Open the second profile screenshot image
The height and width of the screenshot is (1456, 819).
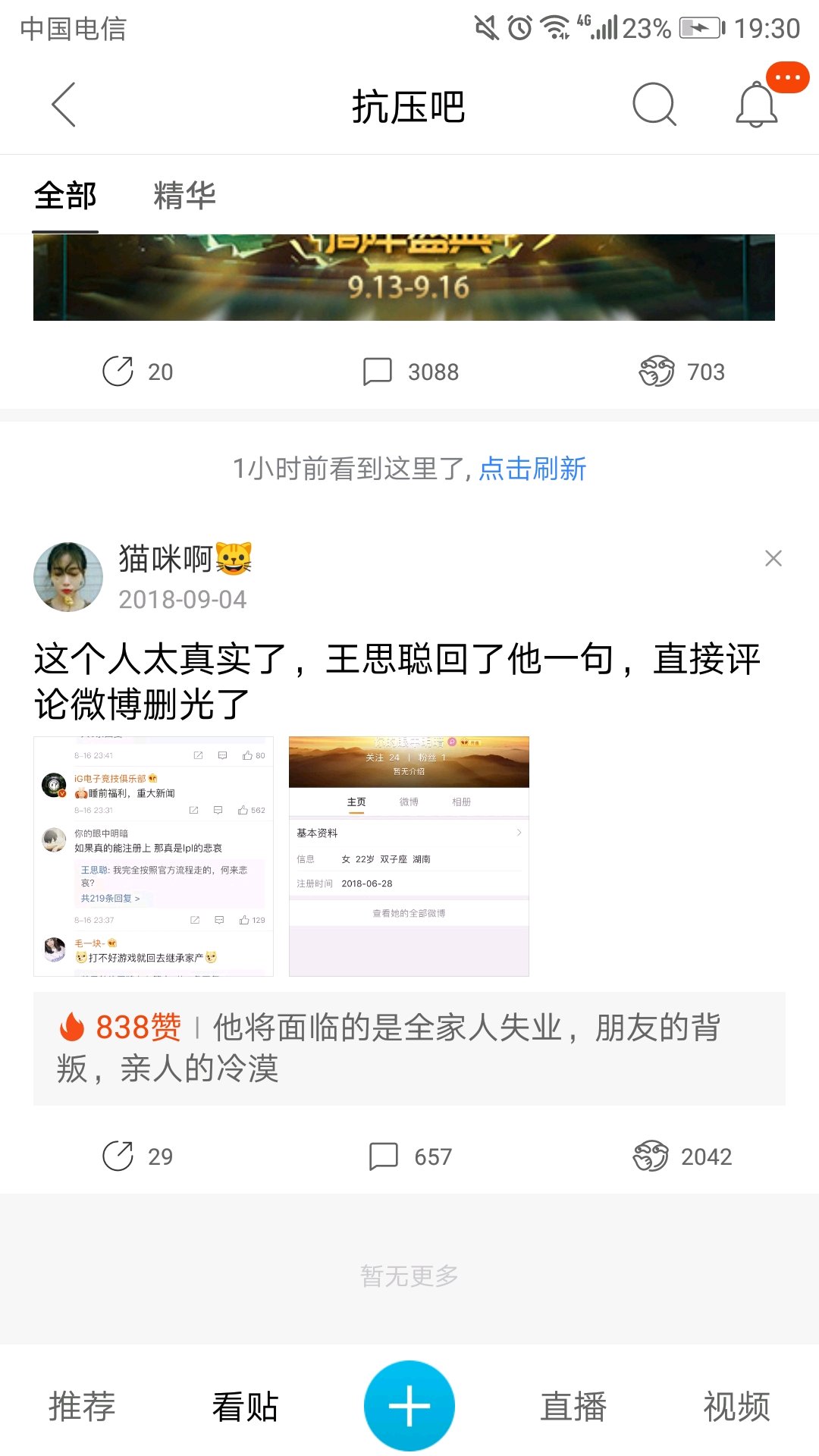[x=409, y=856]
